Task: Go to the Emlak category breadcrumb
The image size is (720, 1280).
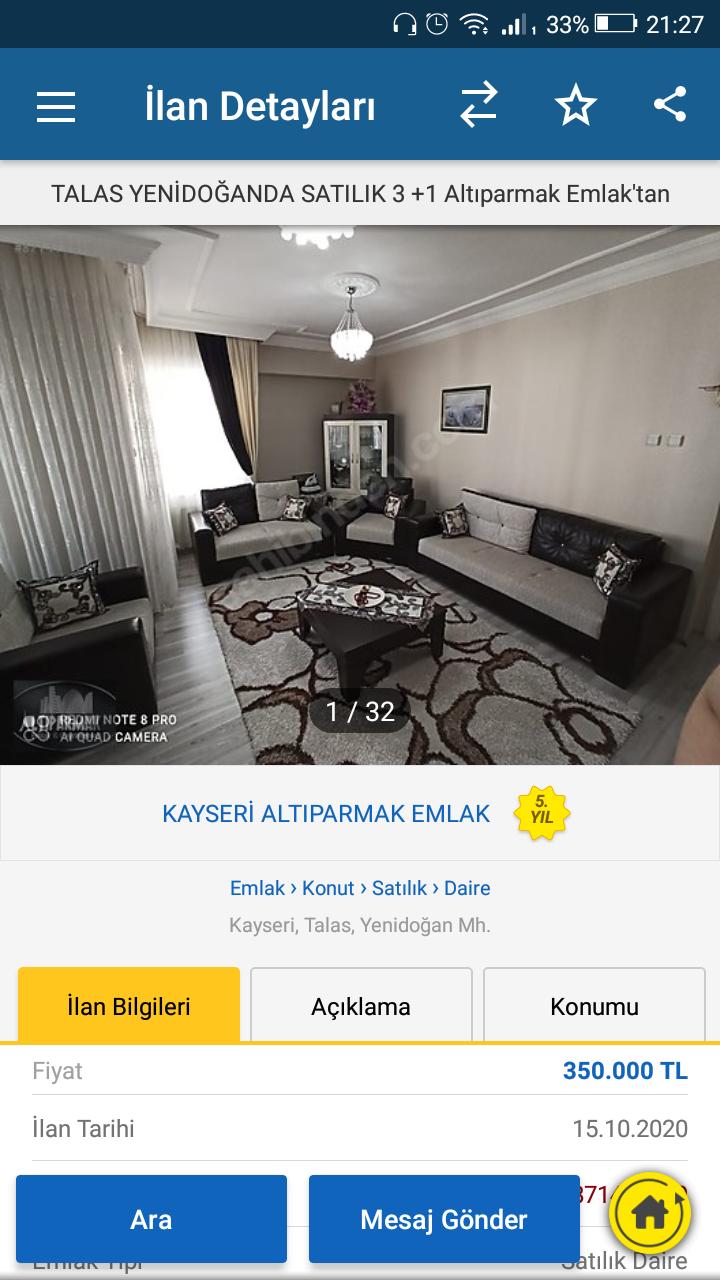Action: click(x=257, y=888)
